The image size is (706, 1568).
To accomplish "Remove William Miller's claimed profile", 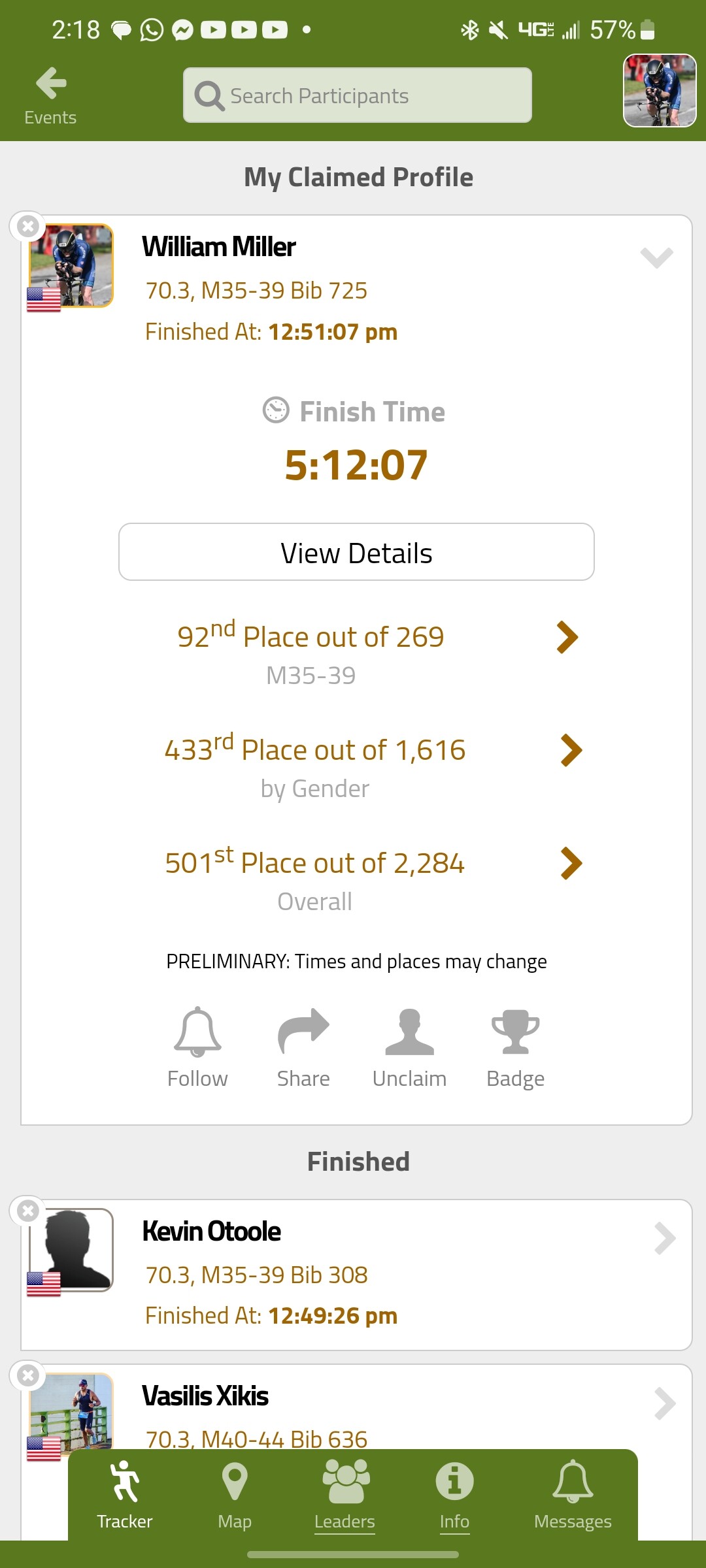I will (x=28, y=227).
